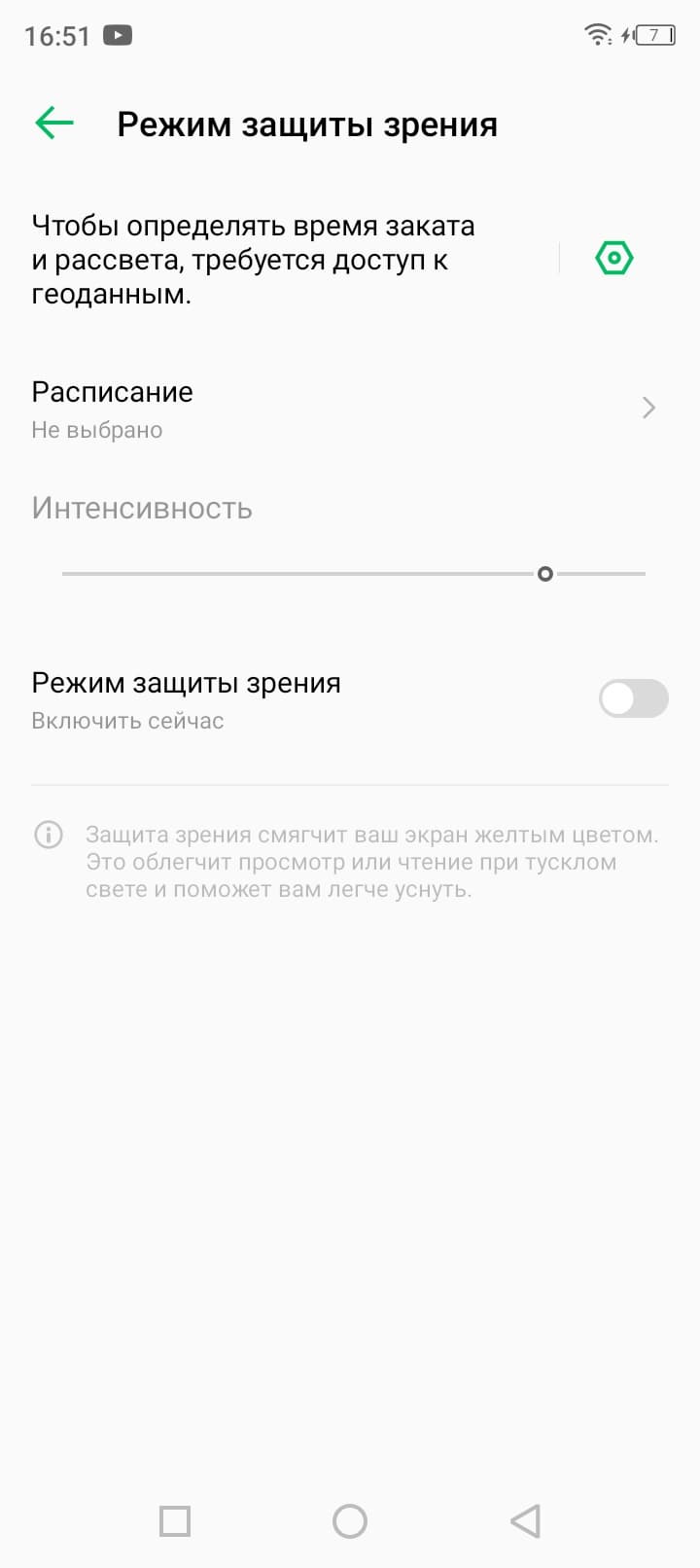Go back using the green arrow
Screen dimensions: 700x1568
click(x=54, y=123)
